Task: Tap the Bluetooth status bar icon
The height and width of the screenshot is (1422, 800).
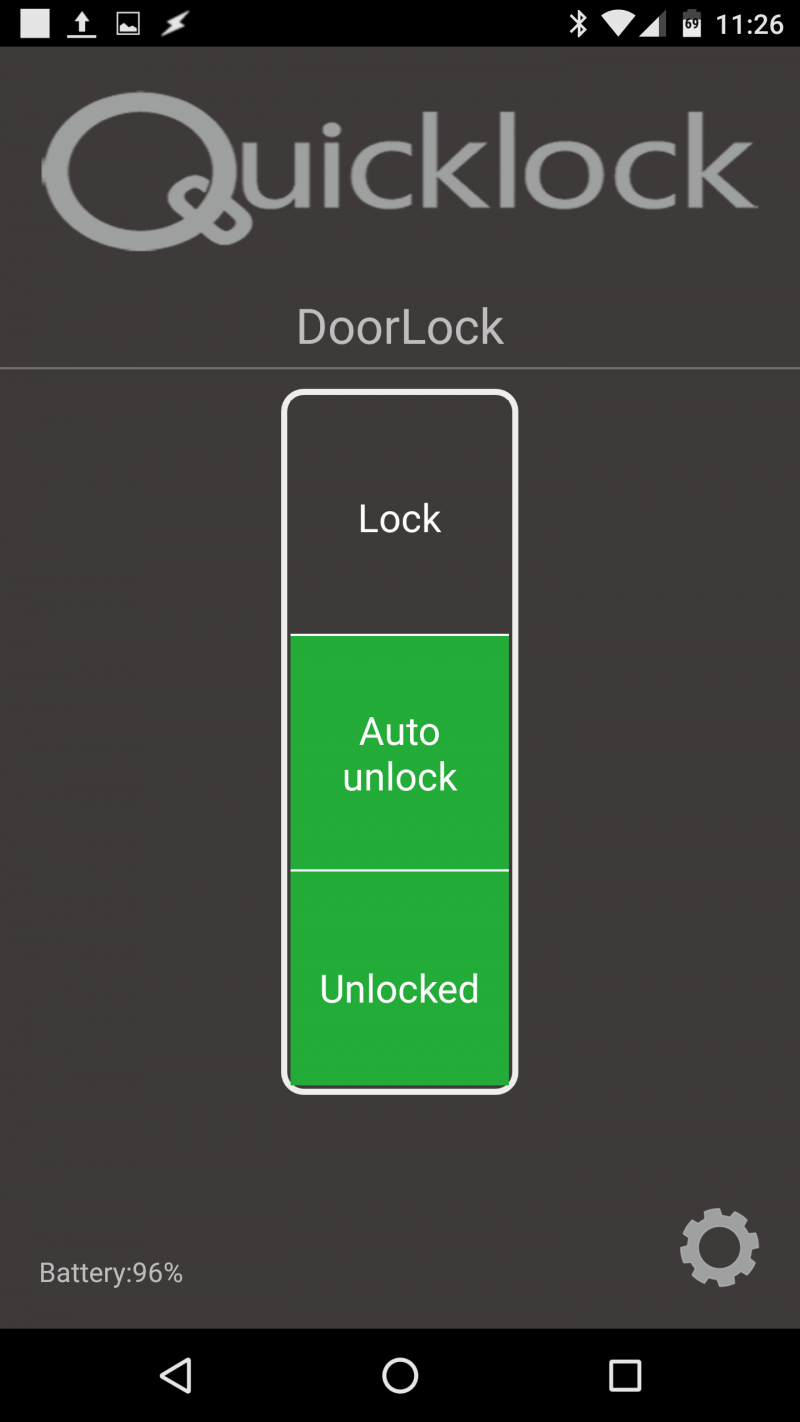Action: pyautogui.click(x=580, y=23)
